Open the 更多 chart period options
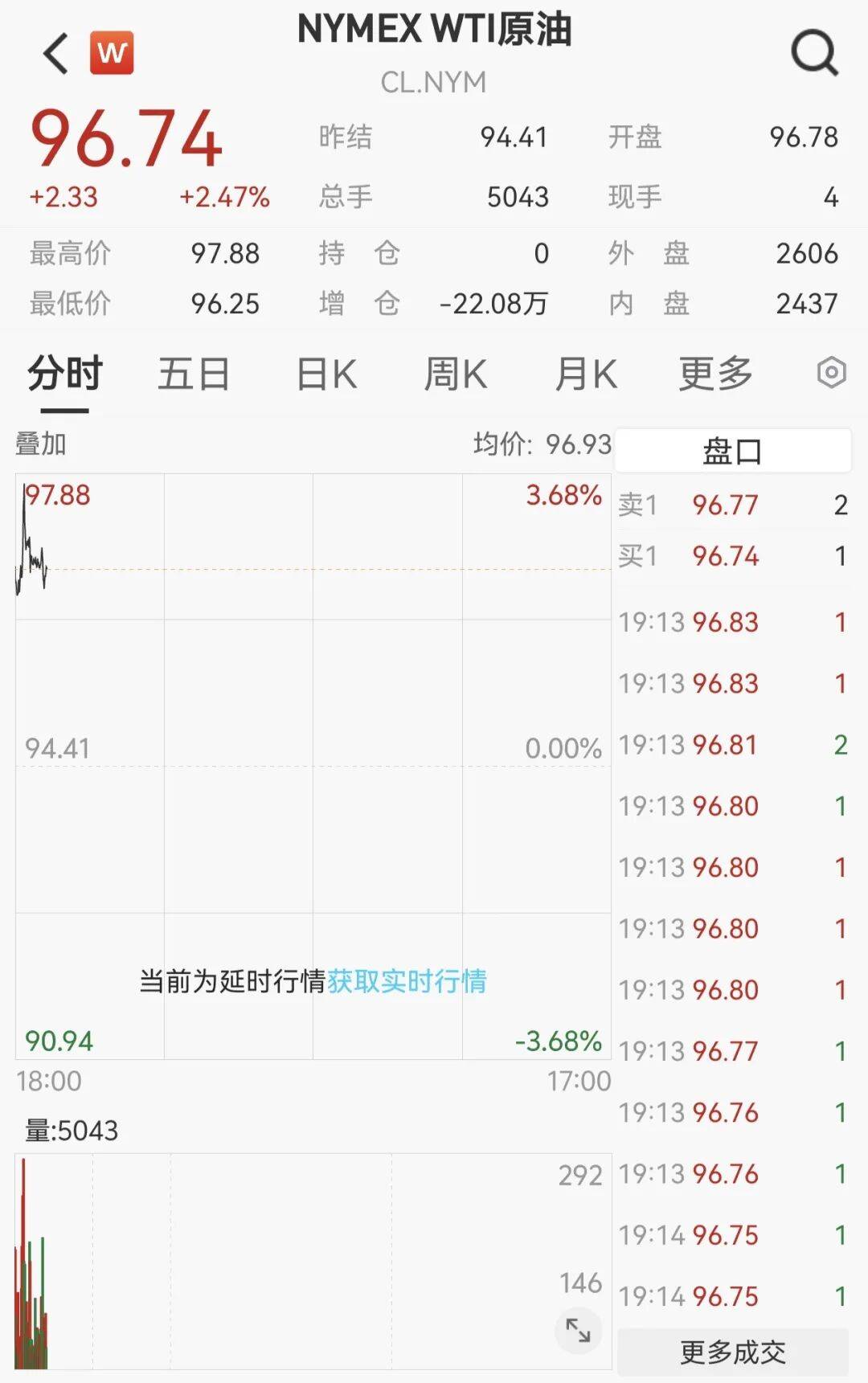The image size is (868, 1383). point(715,374)
